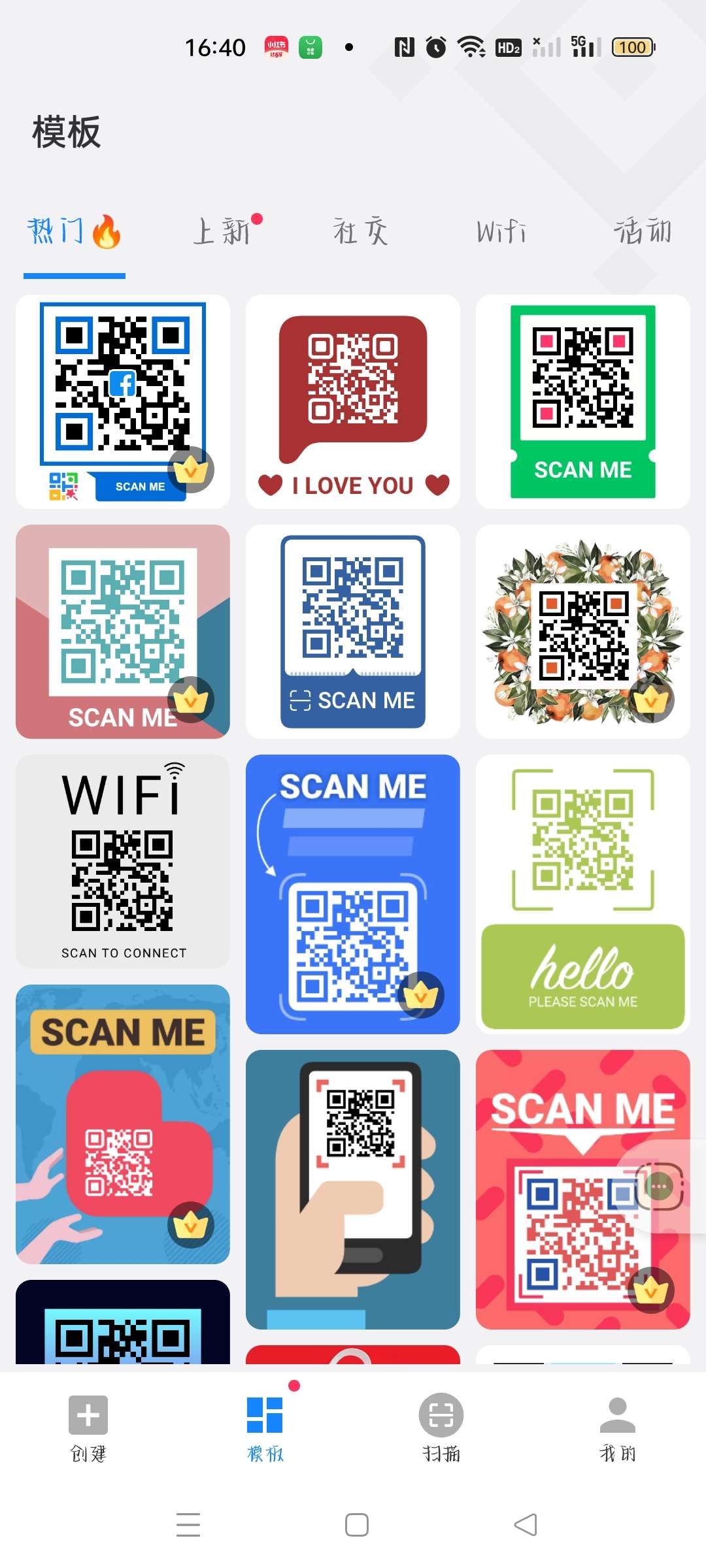
Task: Open the 扫描 scanner tab
Action: coord(441,1428)
